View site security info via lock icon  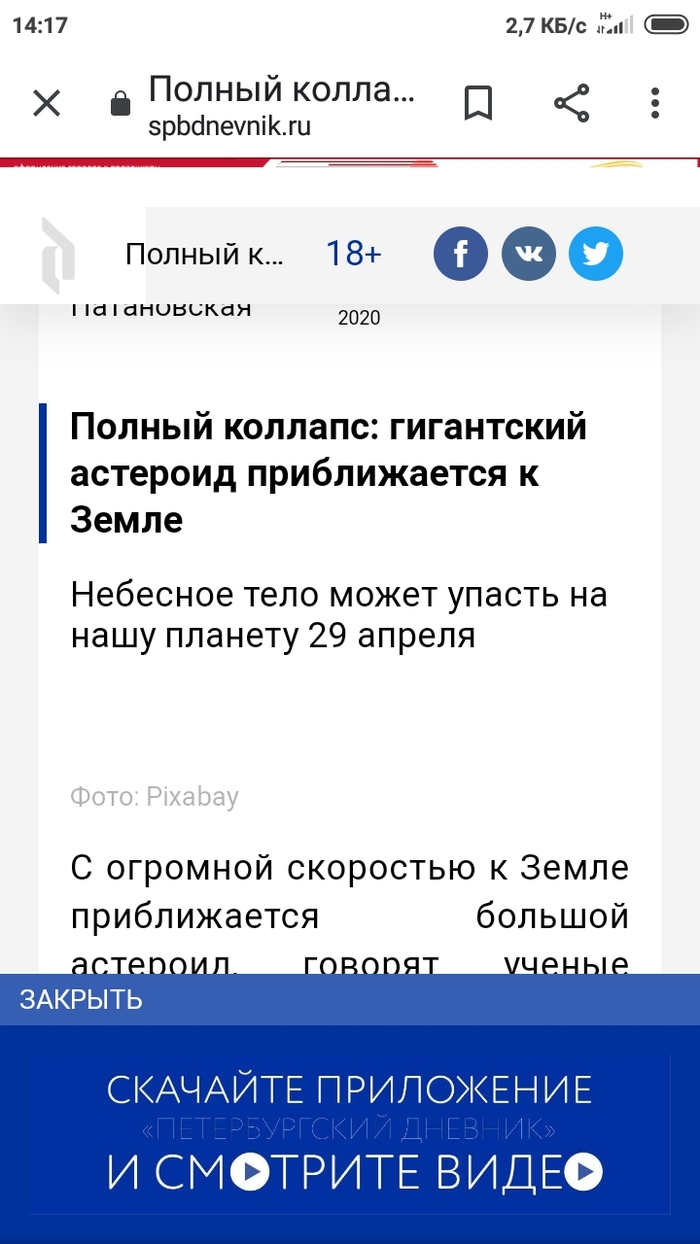click(x=120, y=104)
